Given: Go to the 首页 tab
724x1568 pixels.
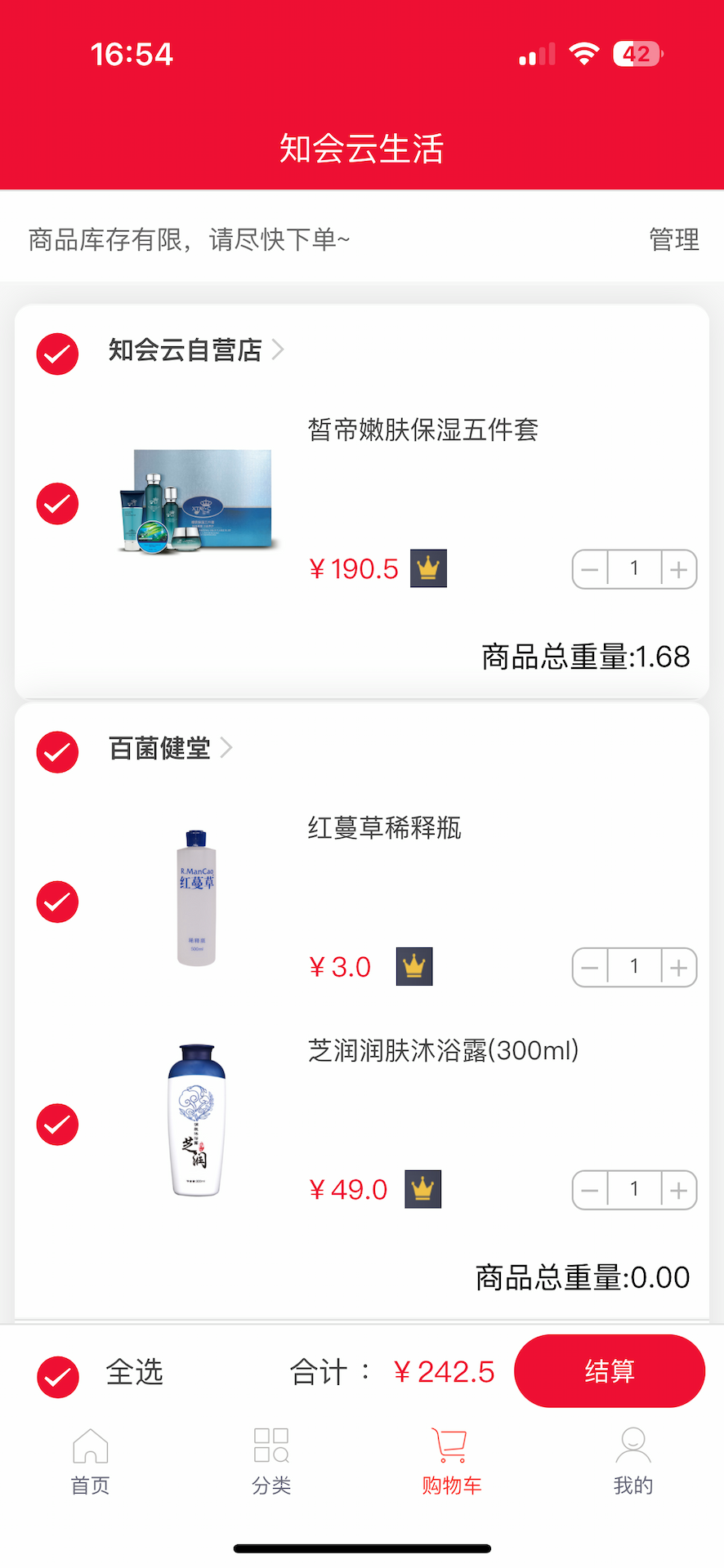Looking at the screenshot, I should tap(90, 1461).
